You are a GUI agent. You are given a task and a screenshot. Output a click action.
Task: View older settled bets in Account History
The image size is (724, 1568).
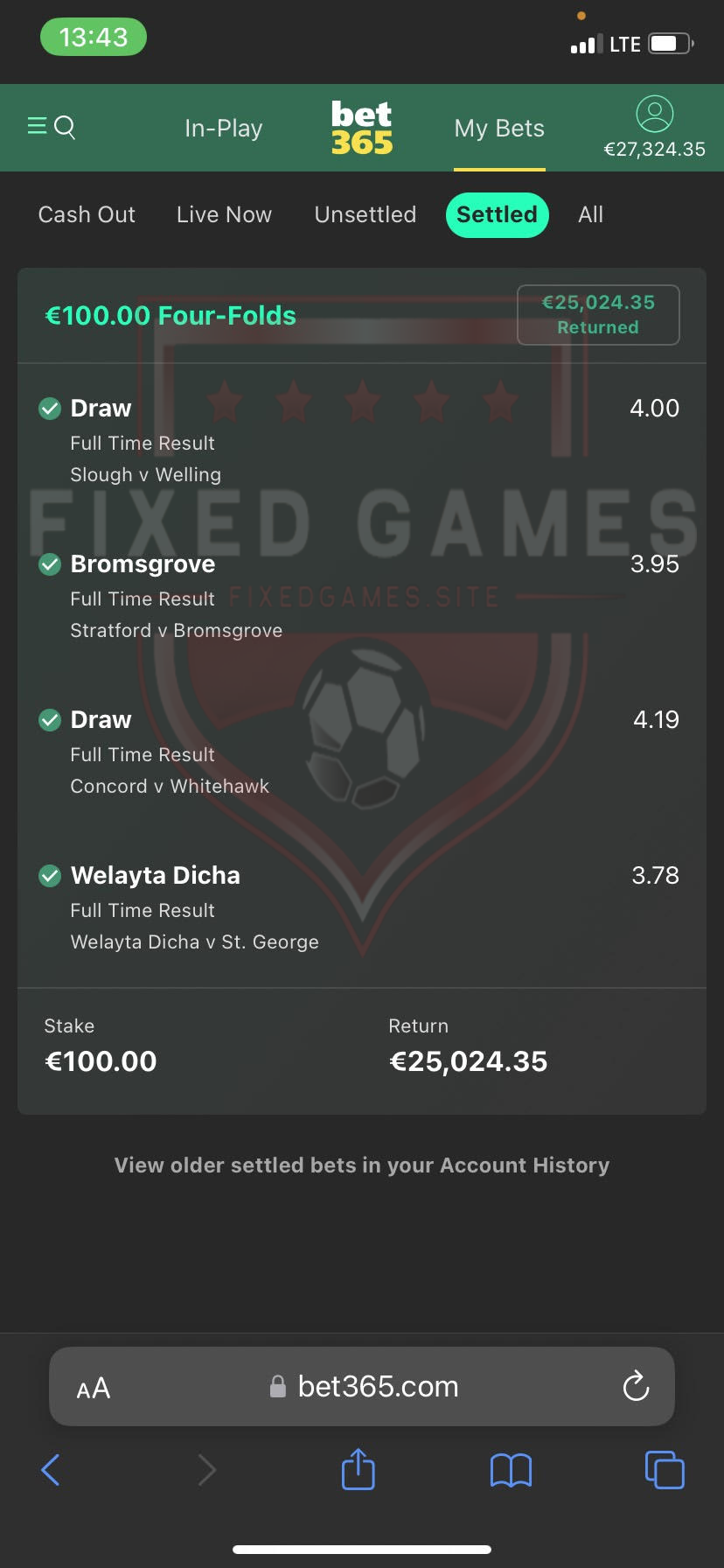pos(361,1165)
